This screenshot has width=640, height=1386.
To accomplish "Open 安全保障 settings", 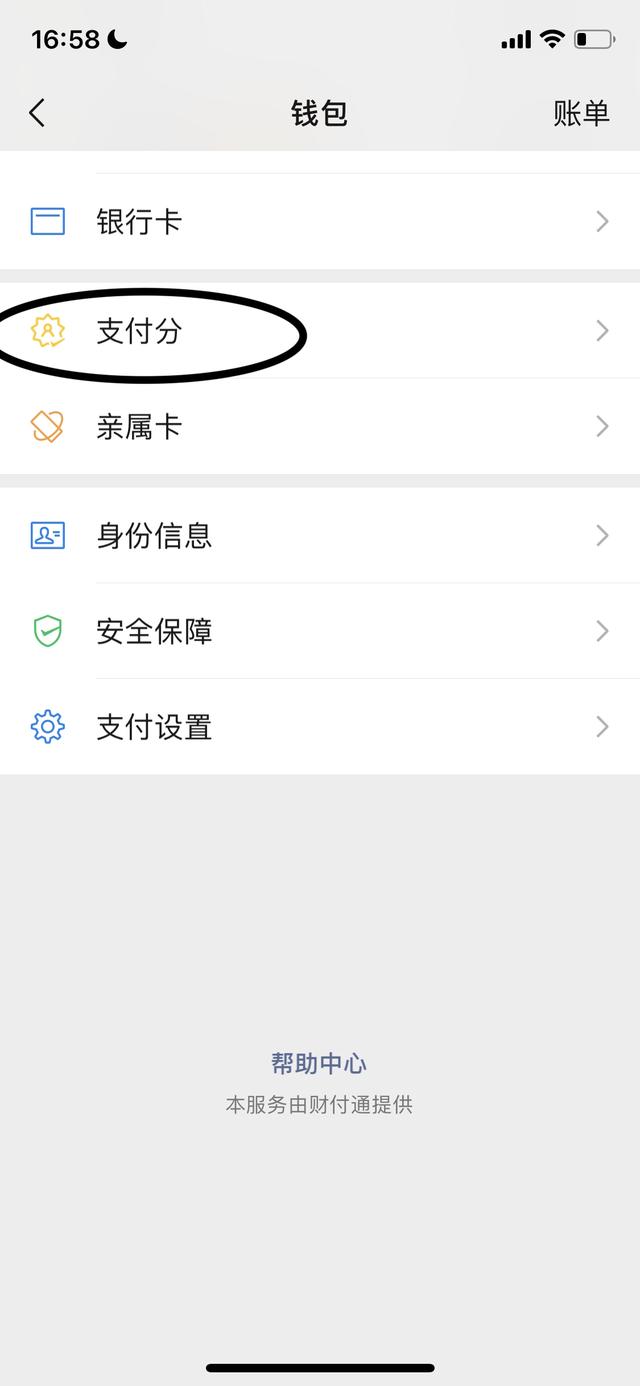I will click(x=320, y=631).
